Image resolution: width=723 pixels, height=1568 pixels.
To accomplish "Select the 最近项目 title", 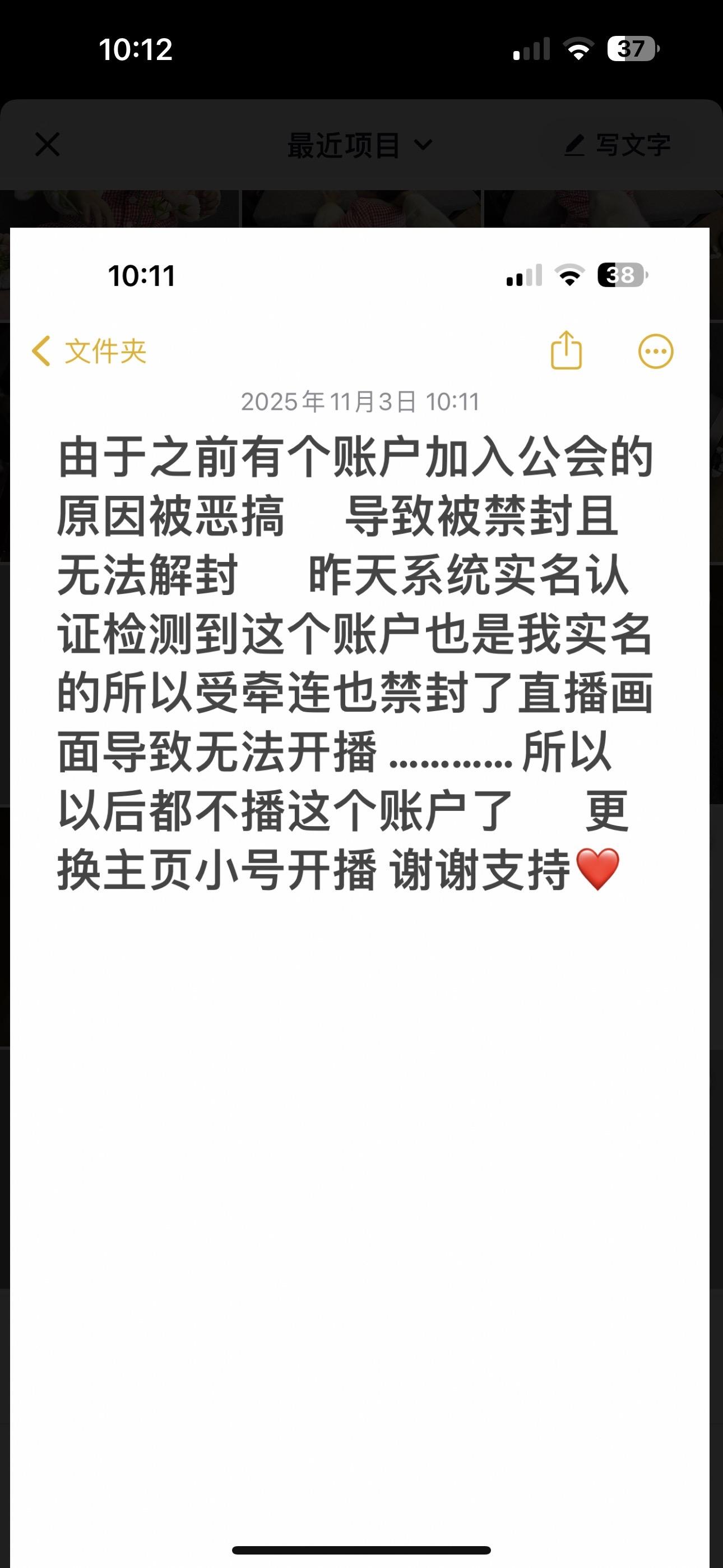I will click(344, 145).
